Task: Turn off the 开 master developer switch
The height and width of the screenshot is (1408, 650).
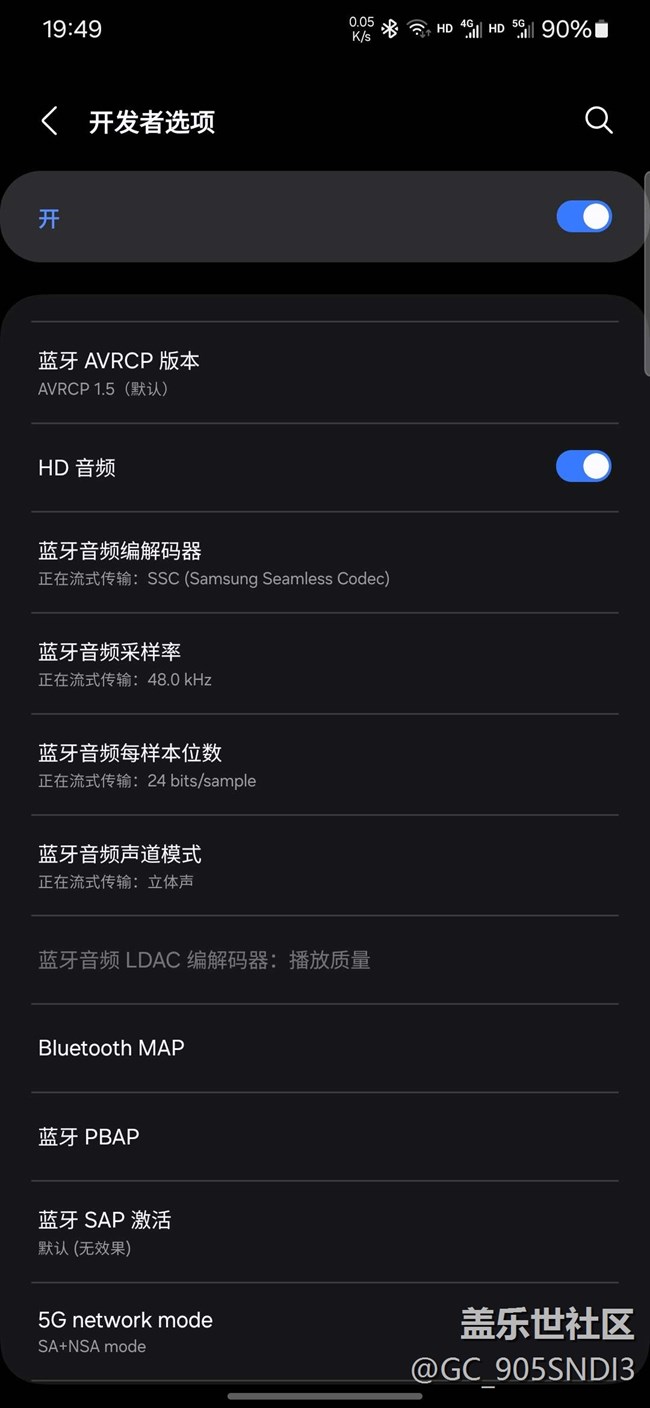Action: [x=584, y=217]
